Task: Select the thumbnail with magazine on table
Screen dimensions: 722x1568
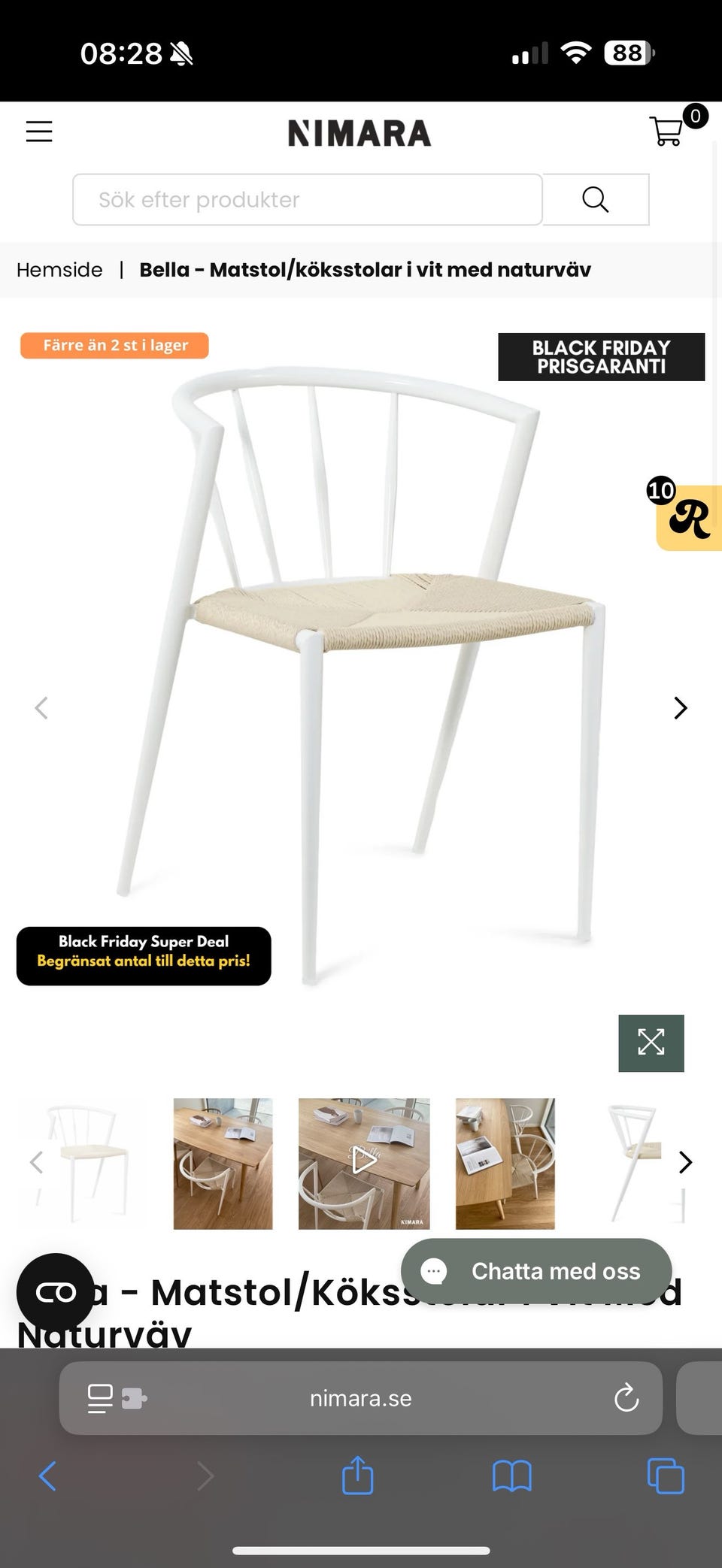Action: click(505, 1163)
